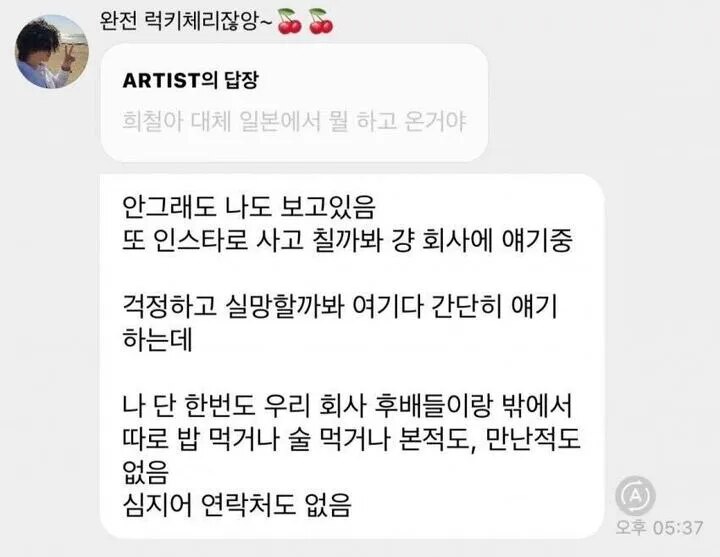Open the quoted ARTIST의 답장 message
720x557 pixels.
[294, 102]
